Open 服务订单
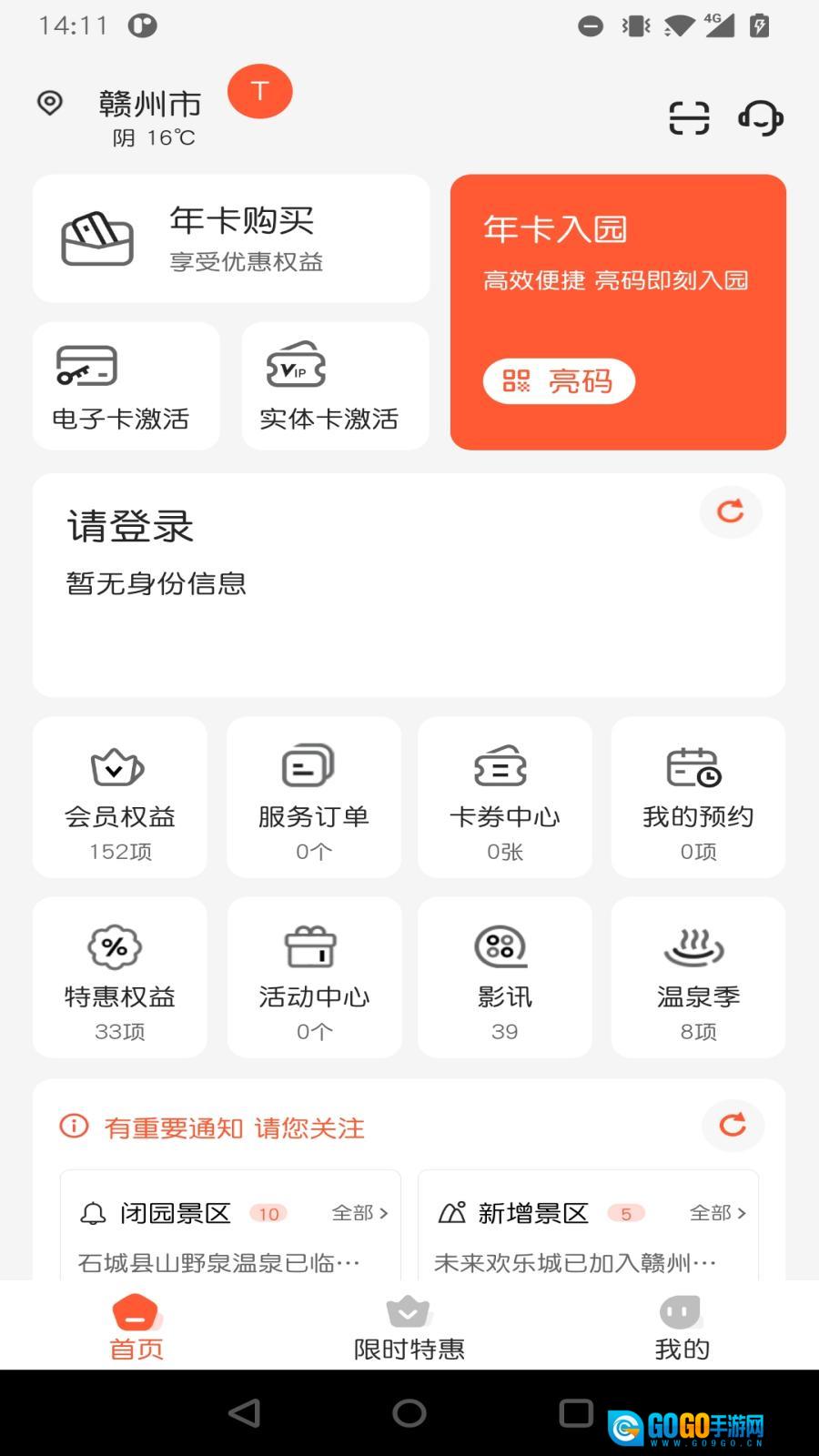Viewport: 819px width, 1456px height. (314, 796)
